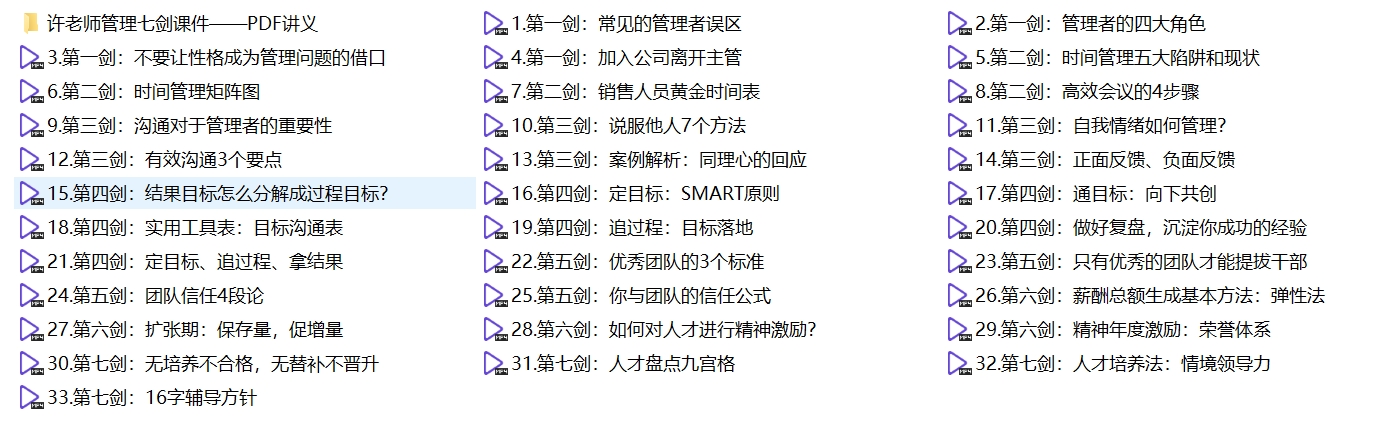Open video 16 定目标 SMART原则
The height and width of the screenshot is (423, 1381).
[x=645, y=194]
